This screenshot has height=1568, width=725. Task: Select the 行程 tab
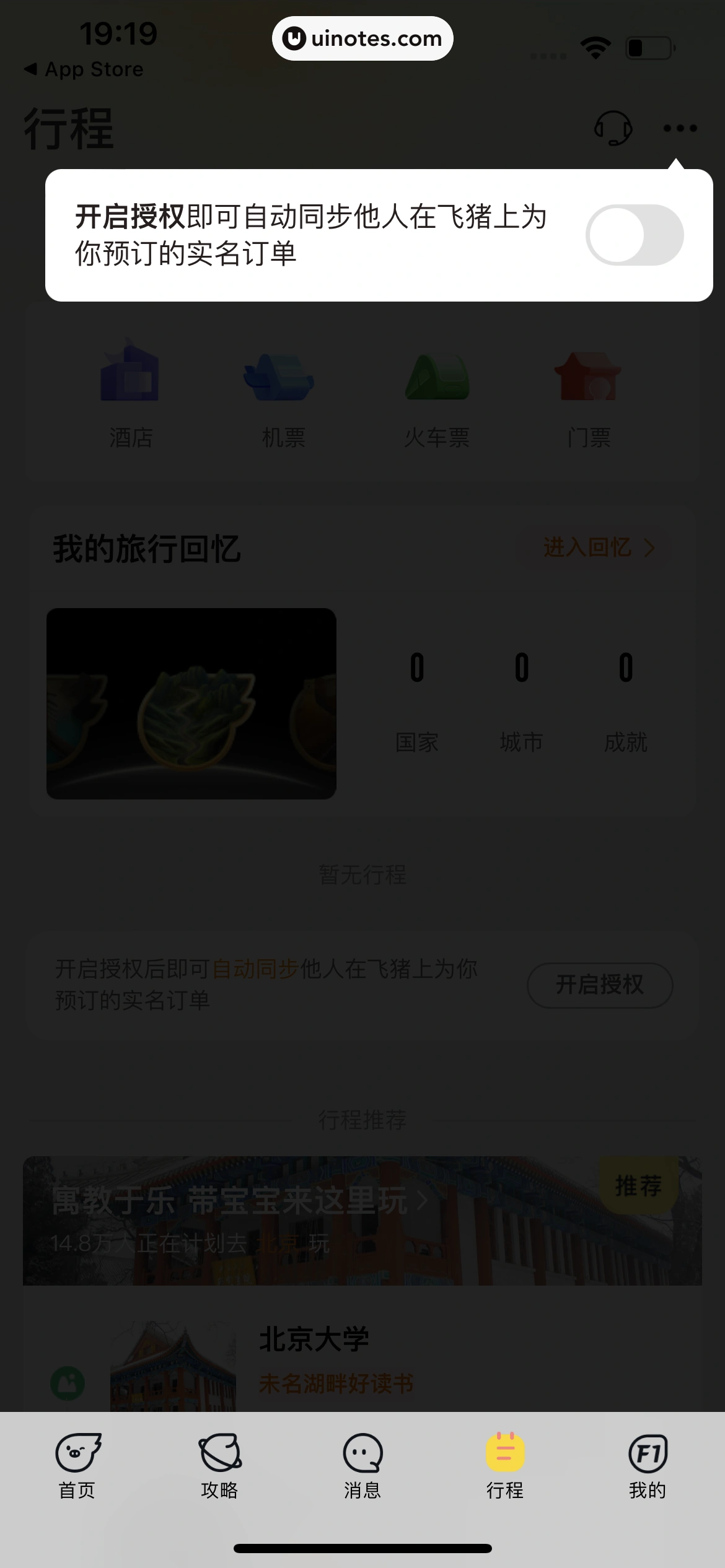(x=505, y=1465)
